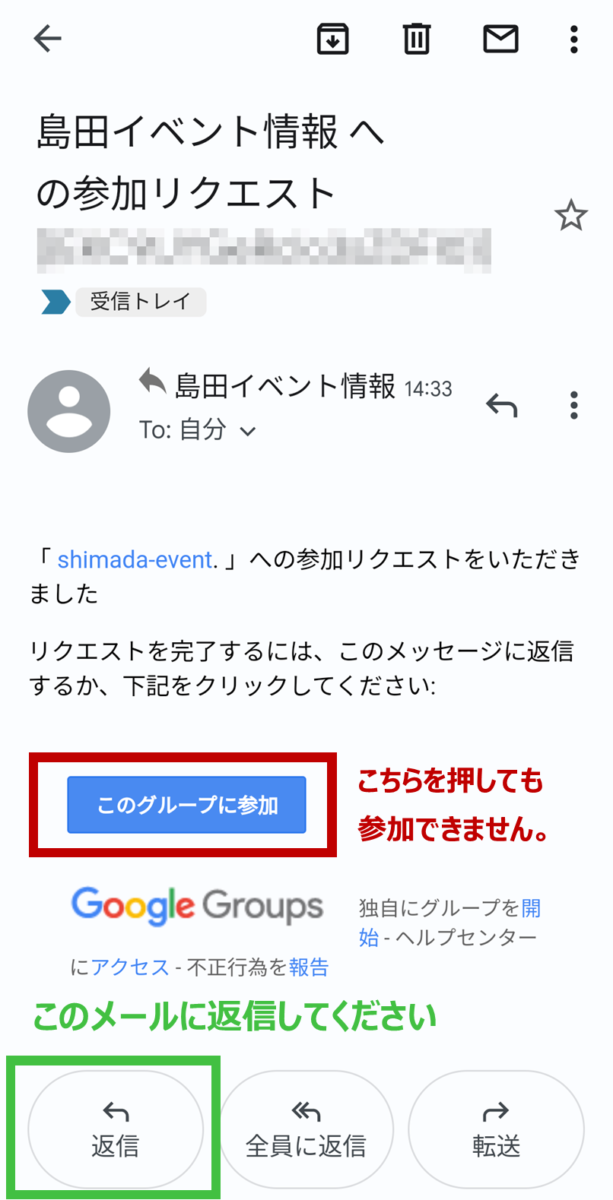Open the 報告 abuse report link

308,967
